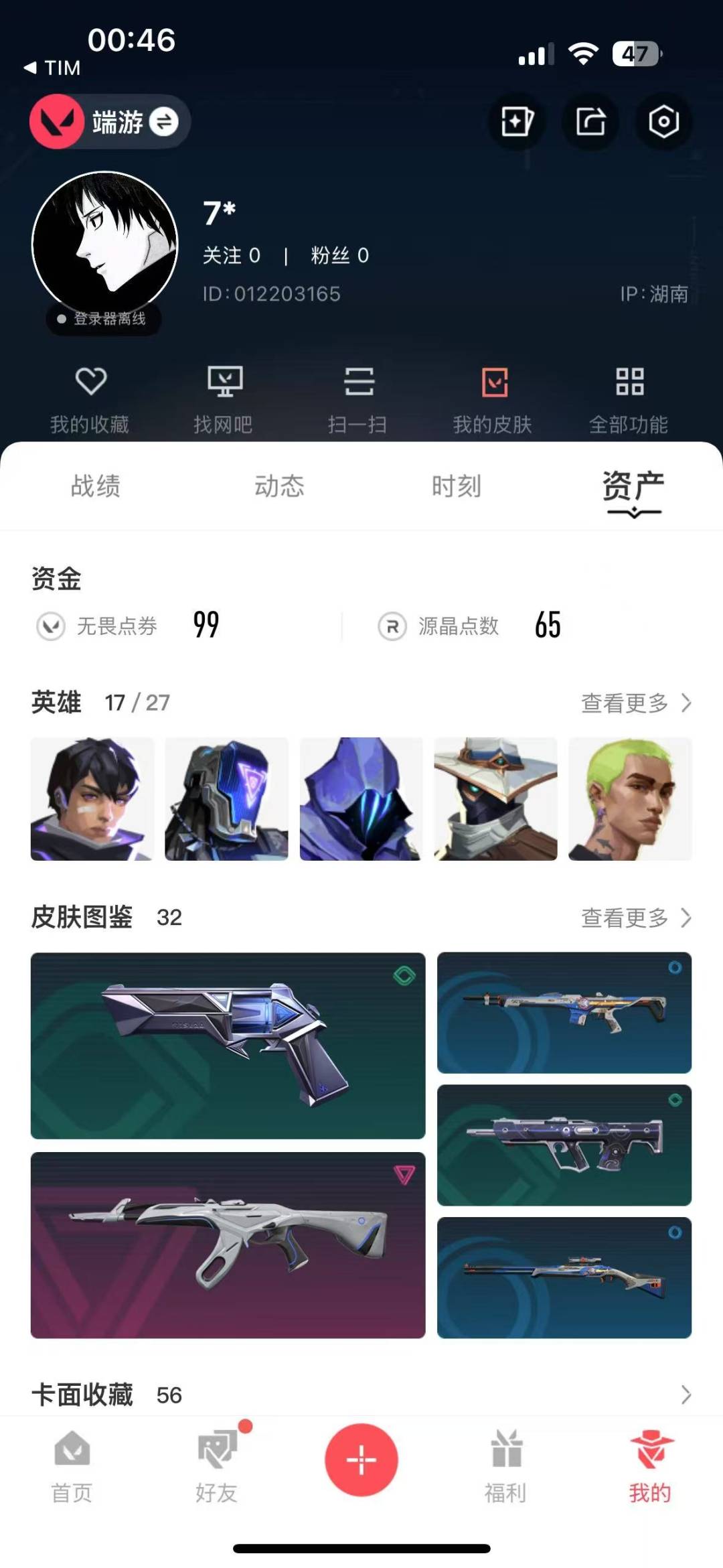Open 好友 friends tab
The height and width of the screenshot is (1568, 723).
click(216, 1467)
